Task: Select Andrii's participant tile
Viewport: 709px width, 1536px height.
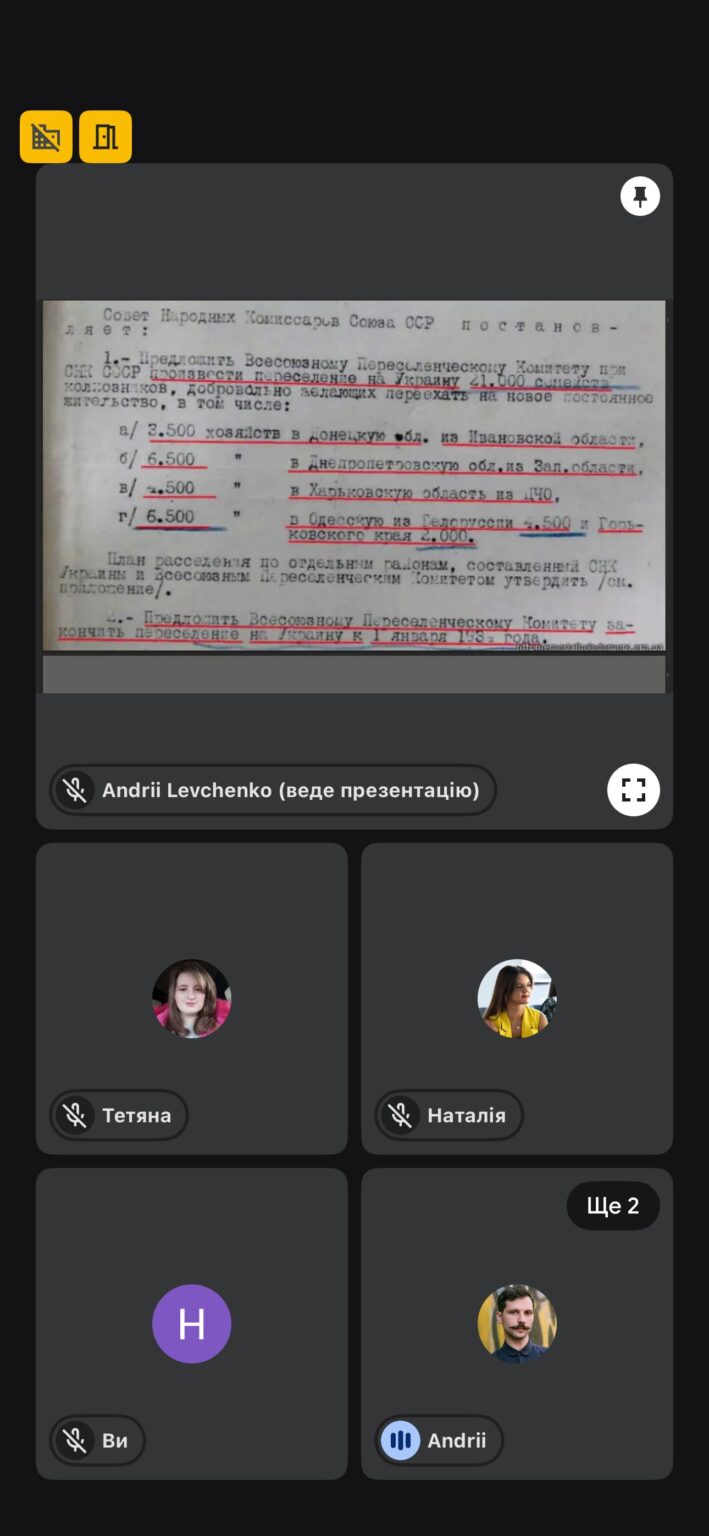Action: click(517, 1324)
